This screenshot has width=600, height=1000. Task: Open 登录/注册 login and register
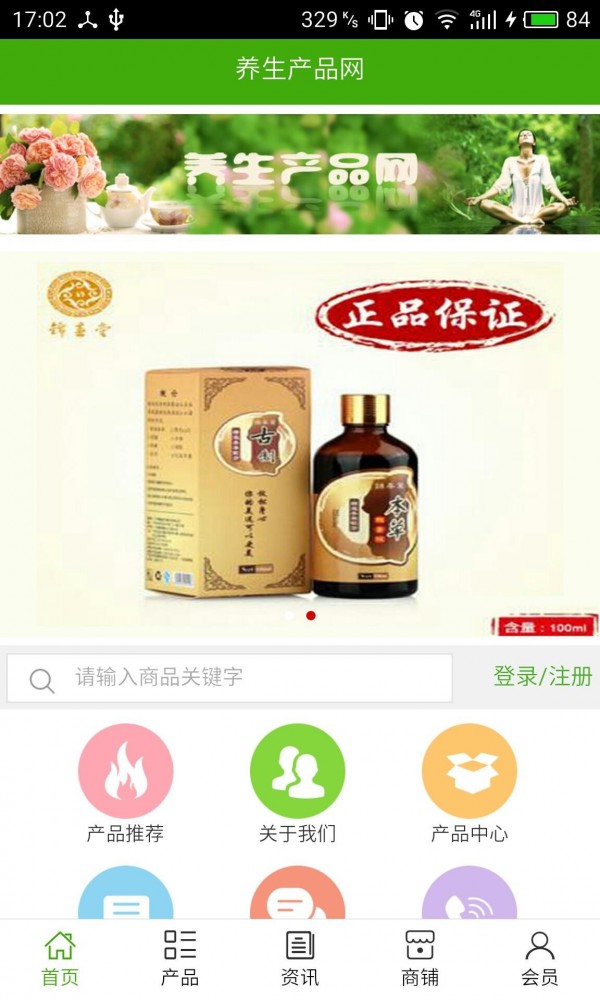[542, 677]
